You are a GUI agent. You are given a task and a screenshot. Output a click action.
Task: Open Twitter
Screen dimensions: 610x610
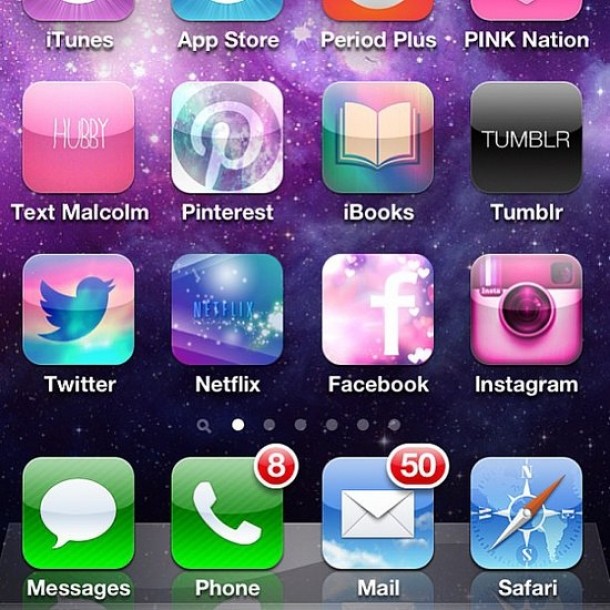pos(78,309)
